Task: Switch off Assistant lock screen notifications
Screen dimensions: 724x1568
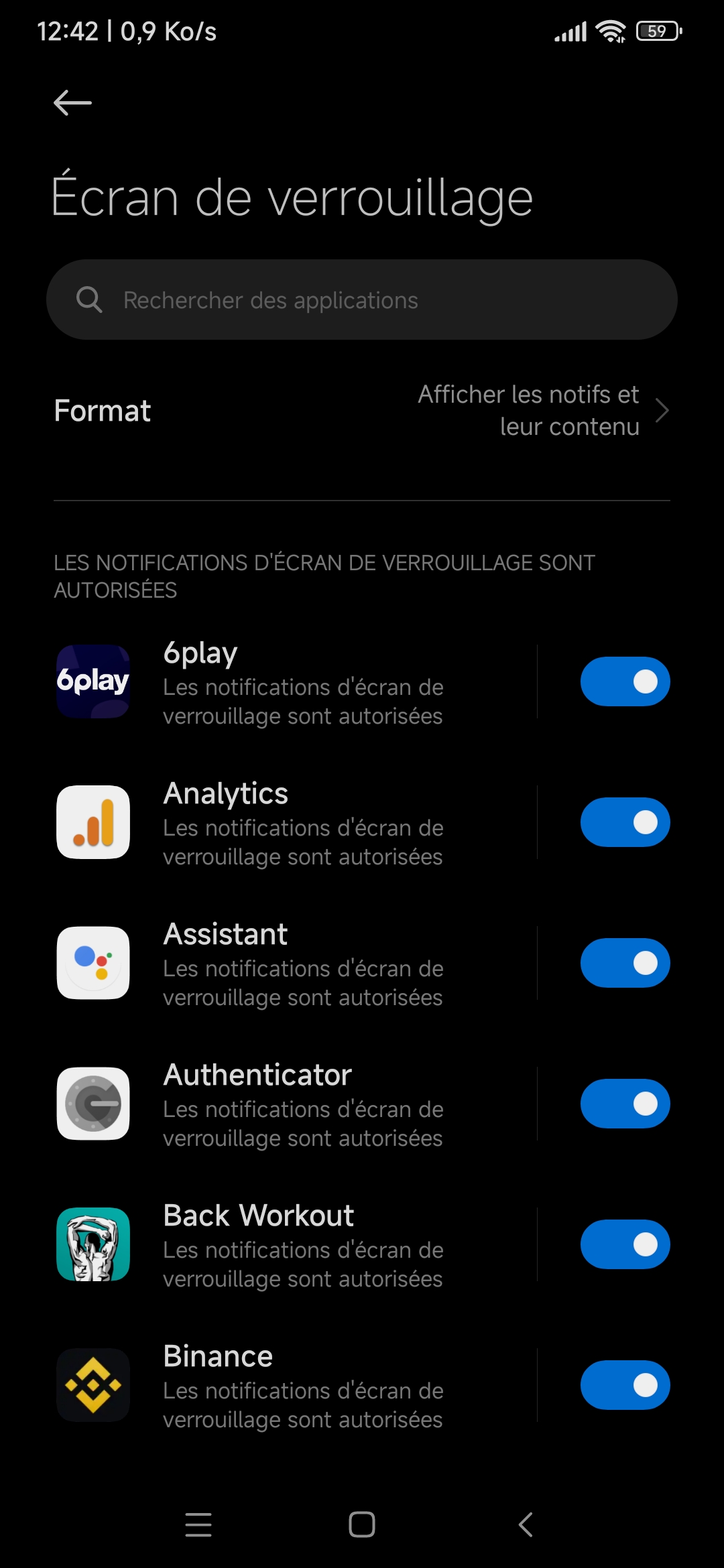Action: (625, 963)
